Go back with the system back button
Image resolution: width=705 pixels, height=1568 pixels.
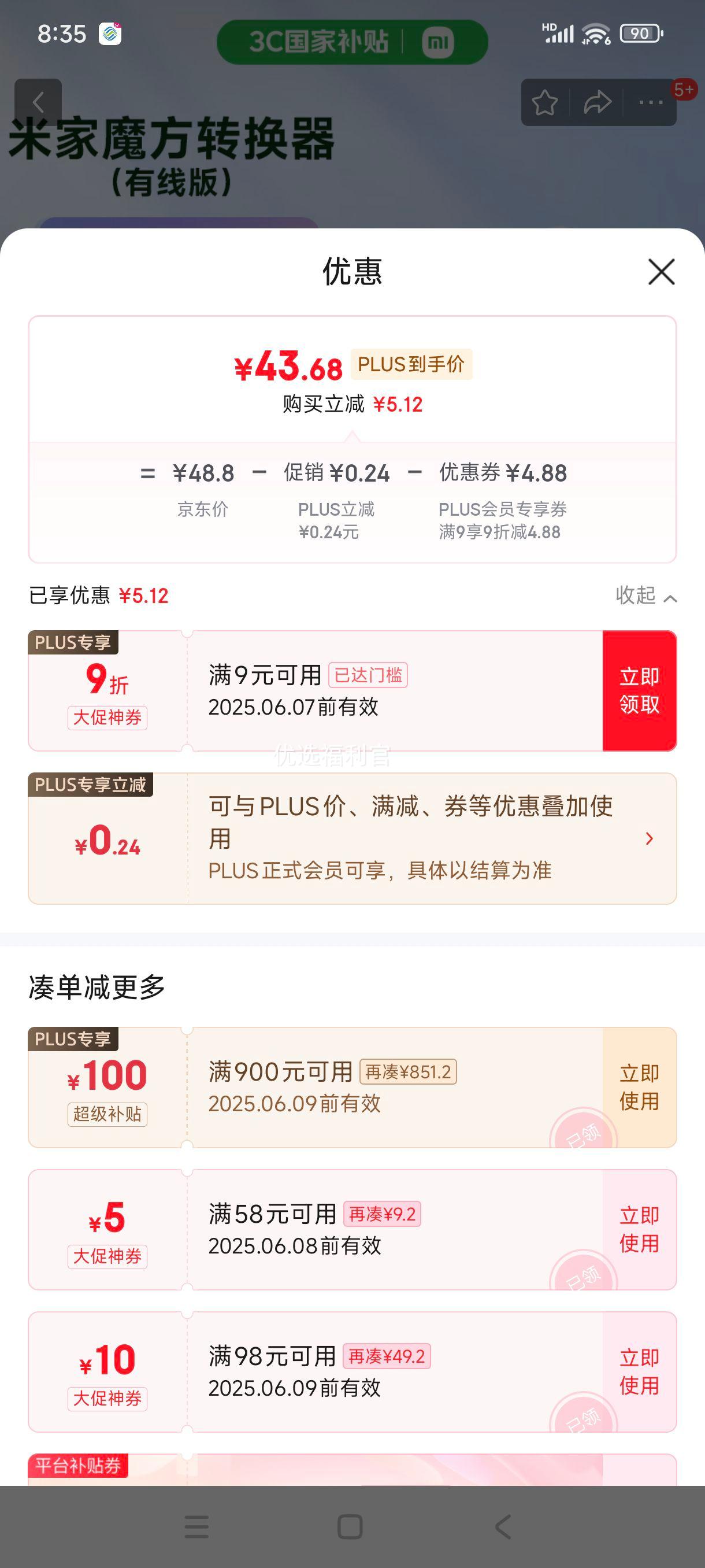tap(502, 1526)
